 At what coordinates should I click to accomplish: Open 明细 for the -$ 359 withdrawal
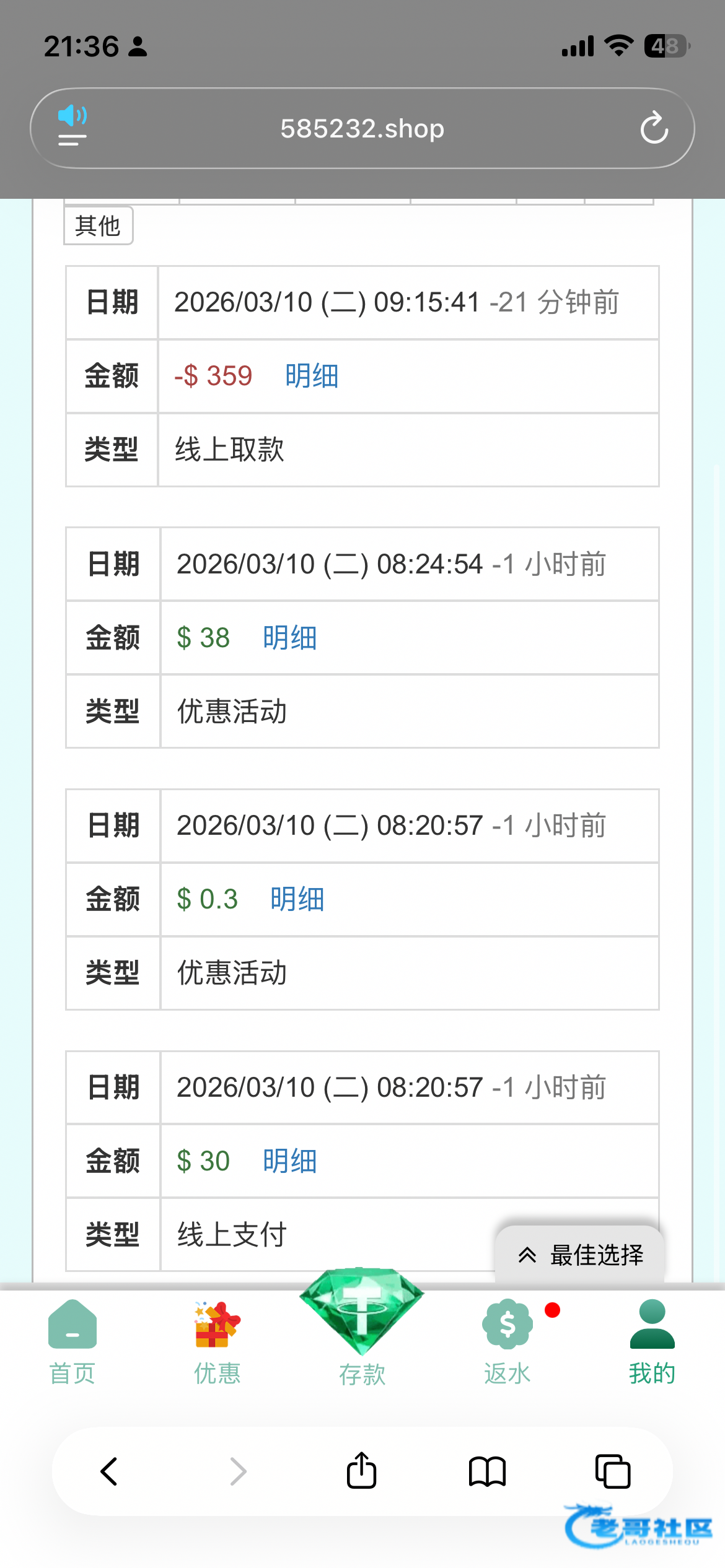point(312,376)
